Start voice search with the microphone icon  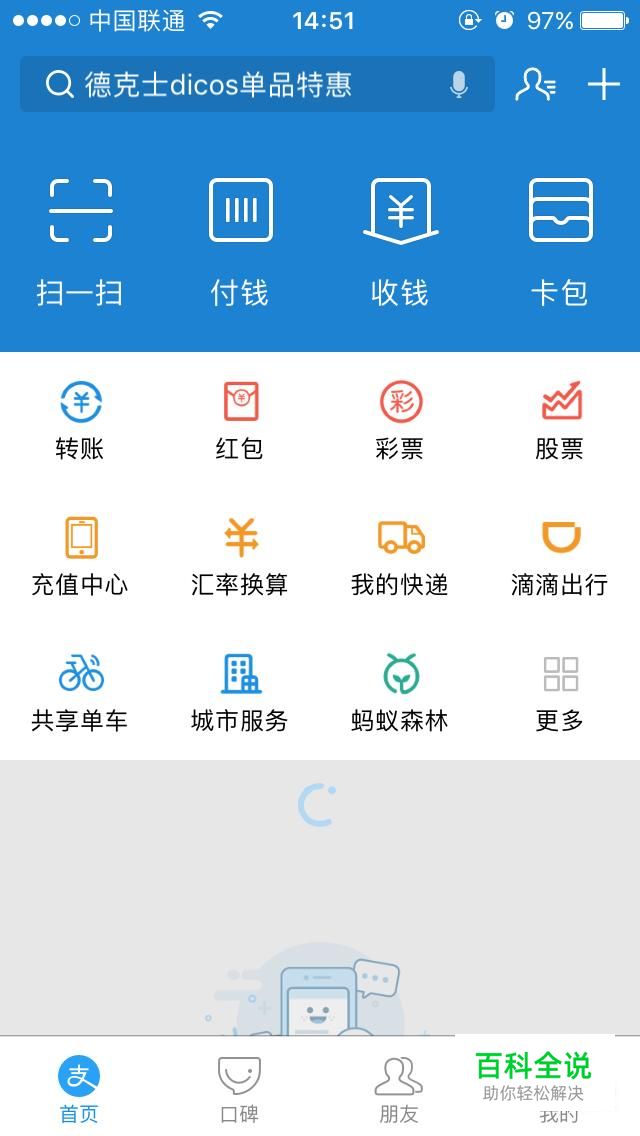point(459,85)
